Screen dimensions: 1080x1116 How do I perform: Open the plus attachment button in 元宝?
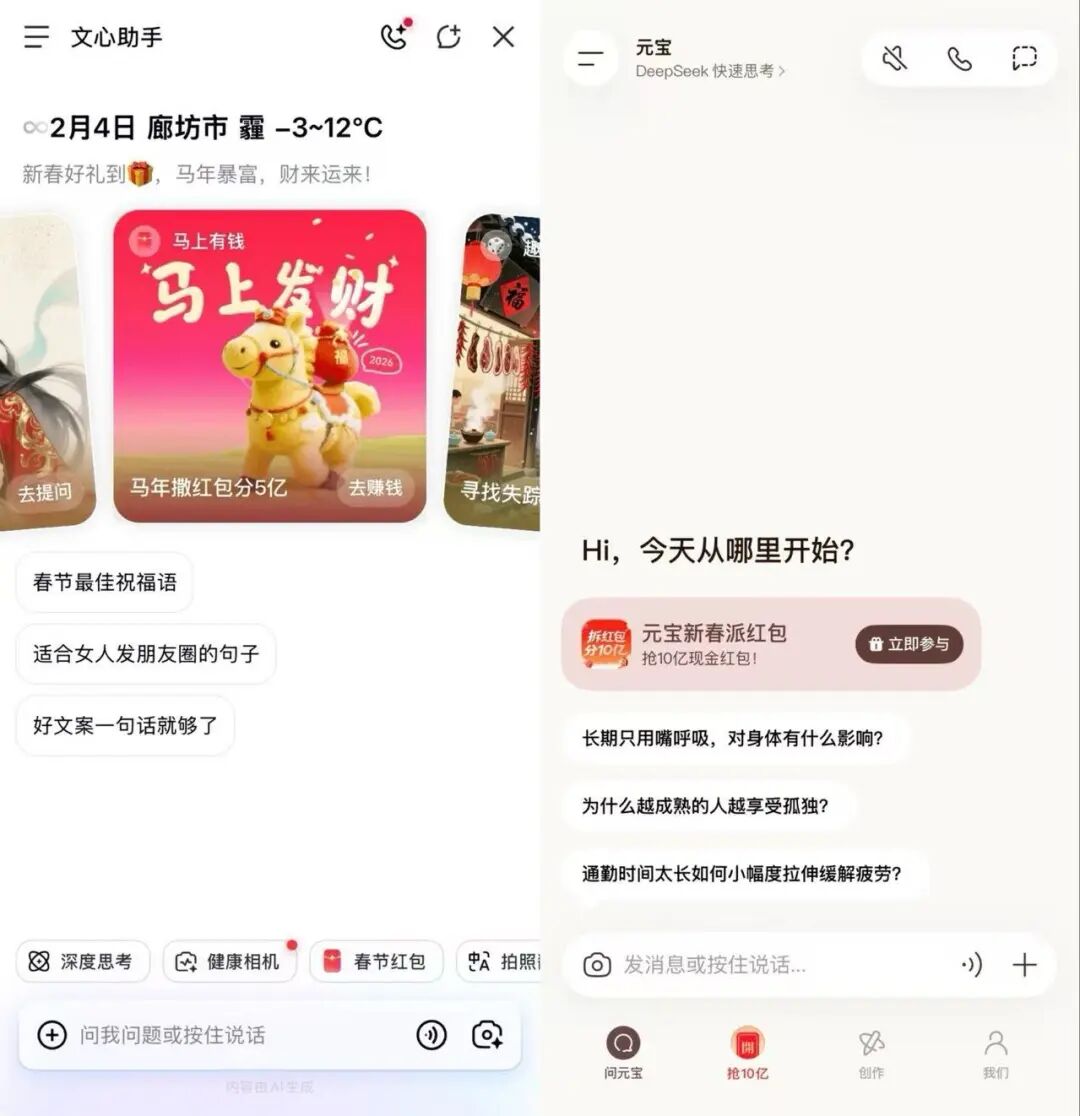tap(1024, 965)
